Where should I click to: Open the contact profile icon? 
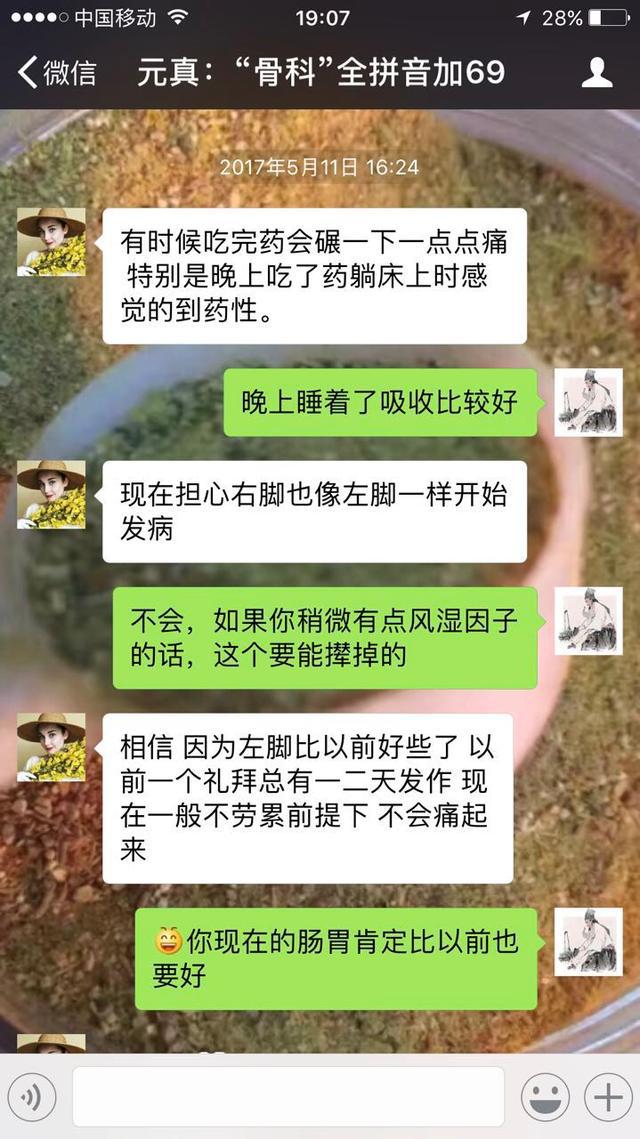tap(597, 73)
